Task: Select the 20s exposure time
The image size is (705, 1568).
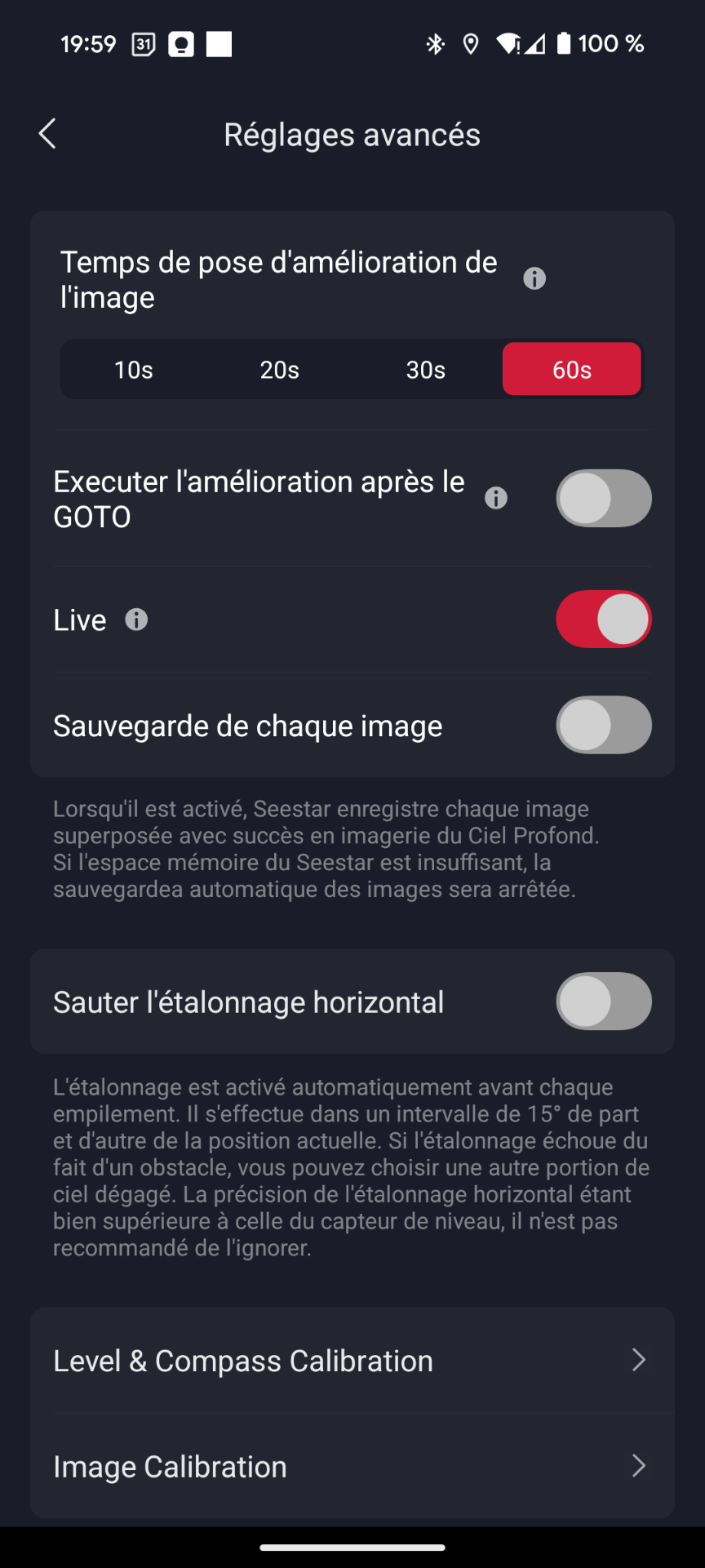Action: coord(280,370)
